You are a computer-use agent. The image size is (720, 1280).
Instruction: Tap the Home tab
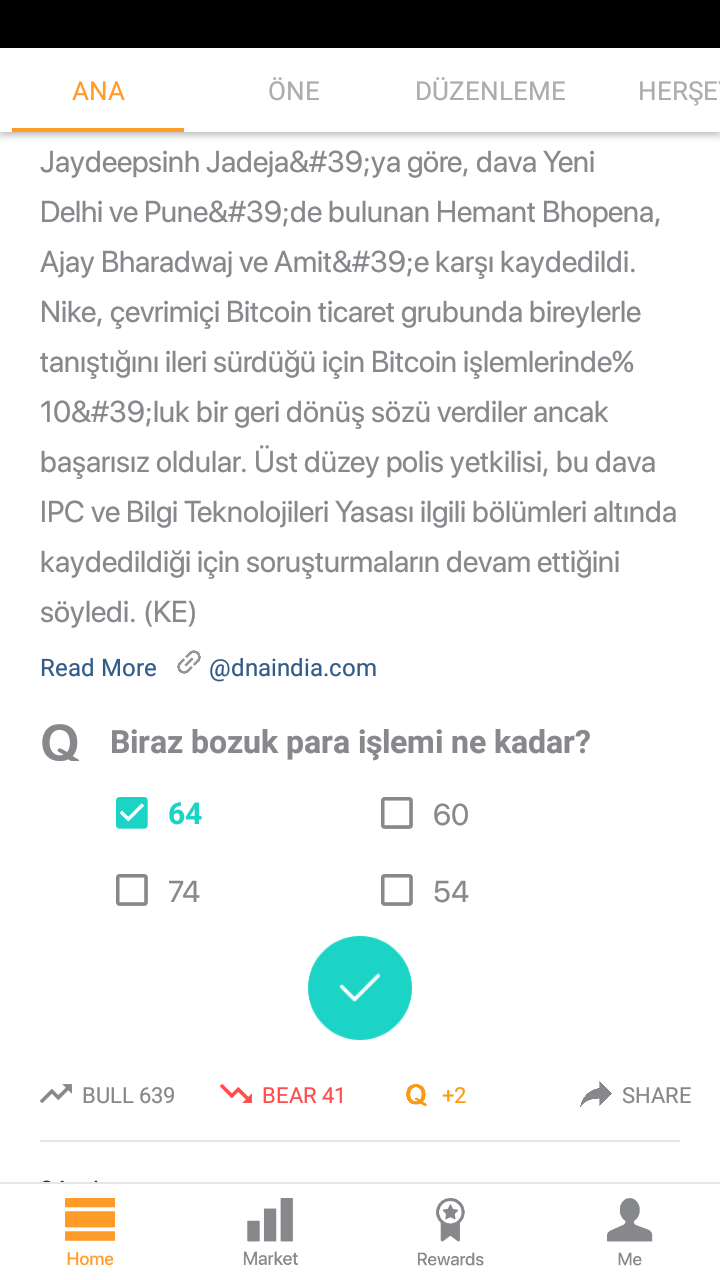(x=90, y=1232)
